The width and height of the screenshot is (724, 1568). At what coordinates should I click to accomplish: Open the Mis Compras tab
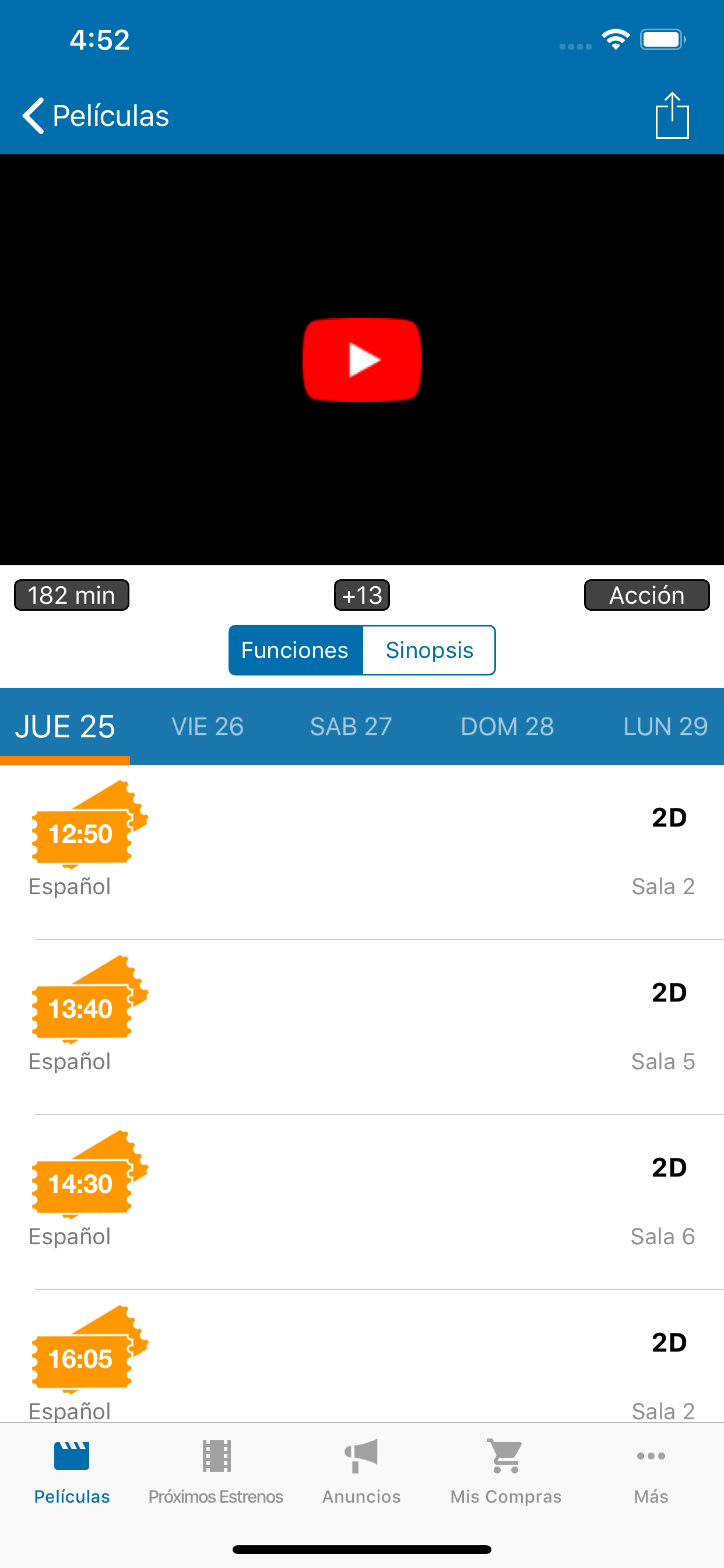pos(505,1471)
